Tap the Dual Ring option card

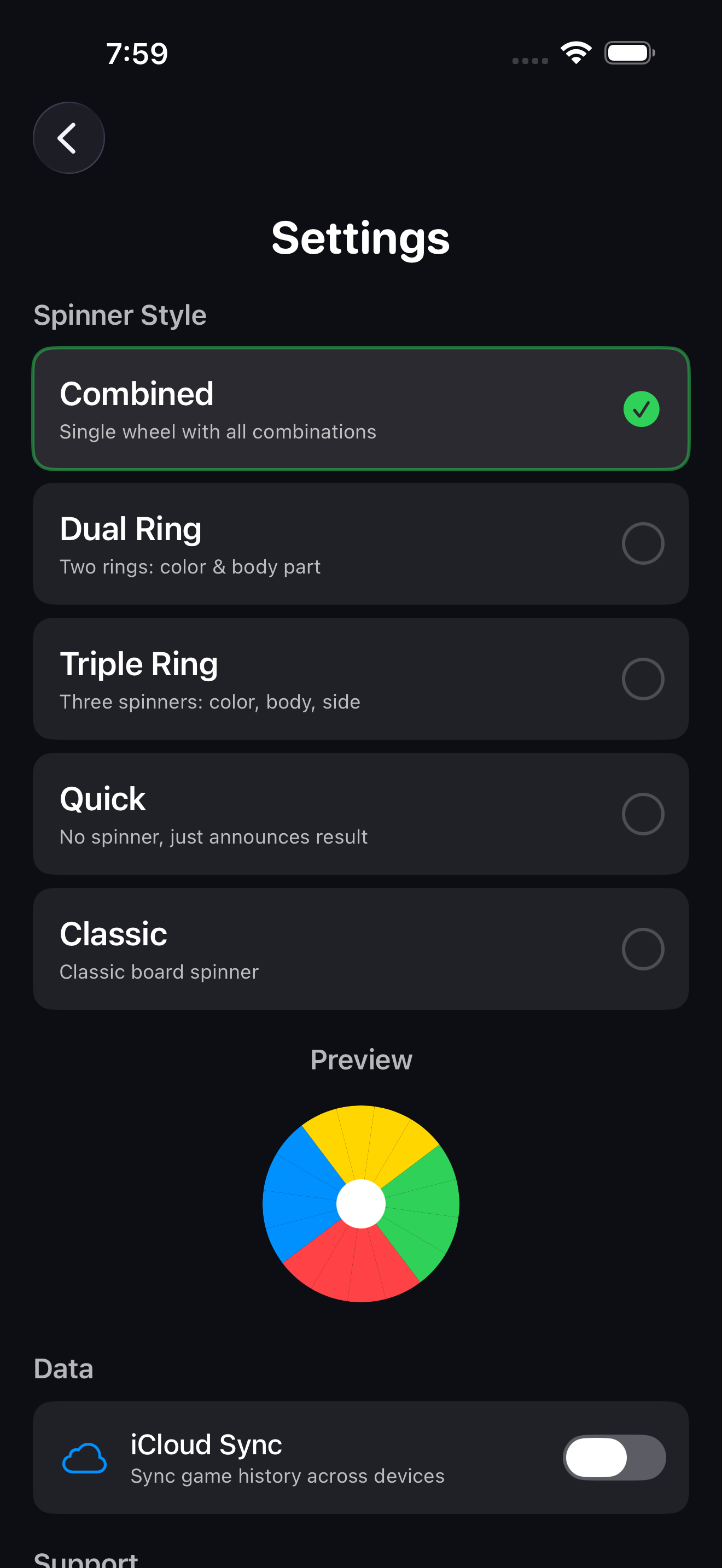(360, 543)
